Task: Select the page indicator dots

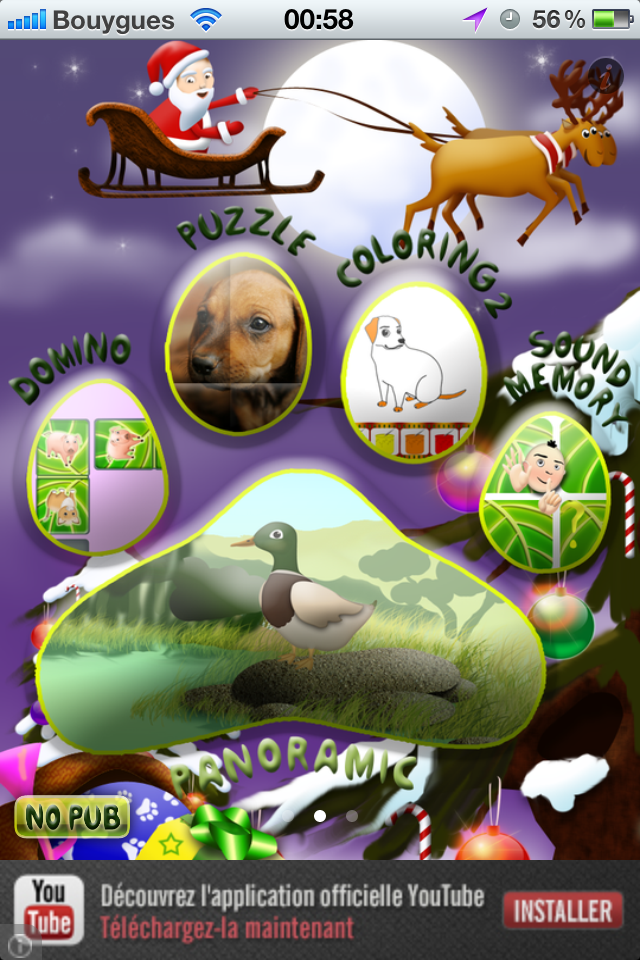Action: [336, 816]
